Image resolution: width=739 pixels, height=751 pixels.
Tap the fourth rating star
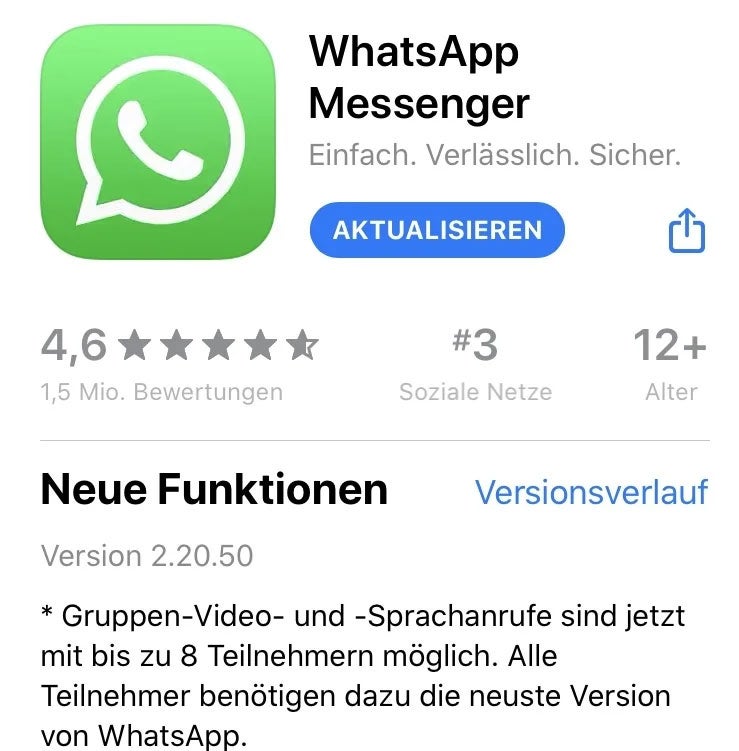pos(262,347)
